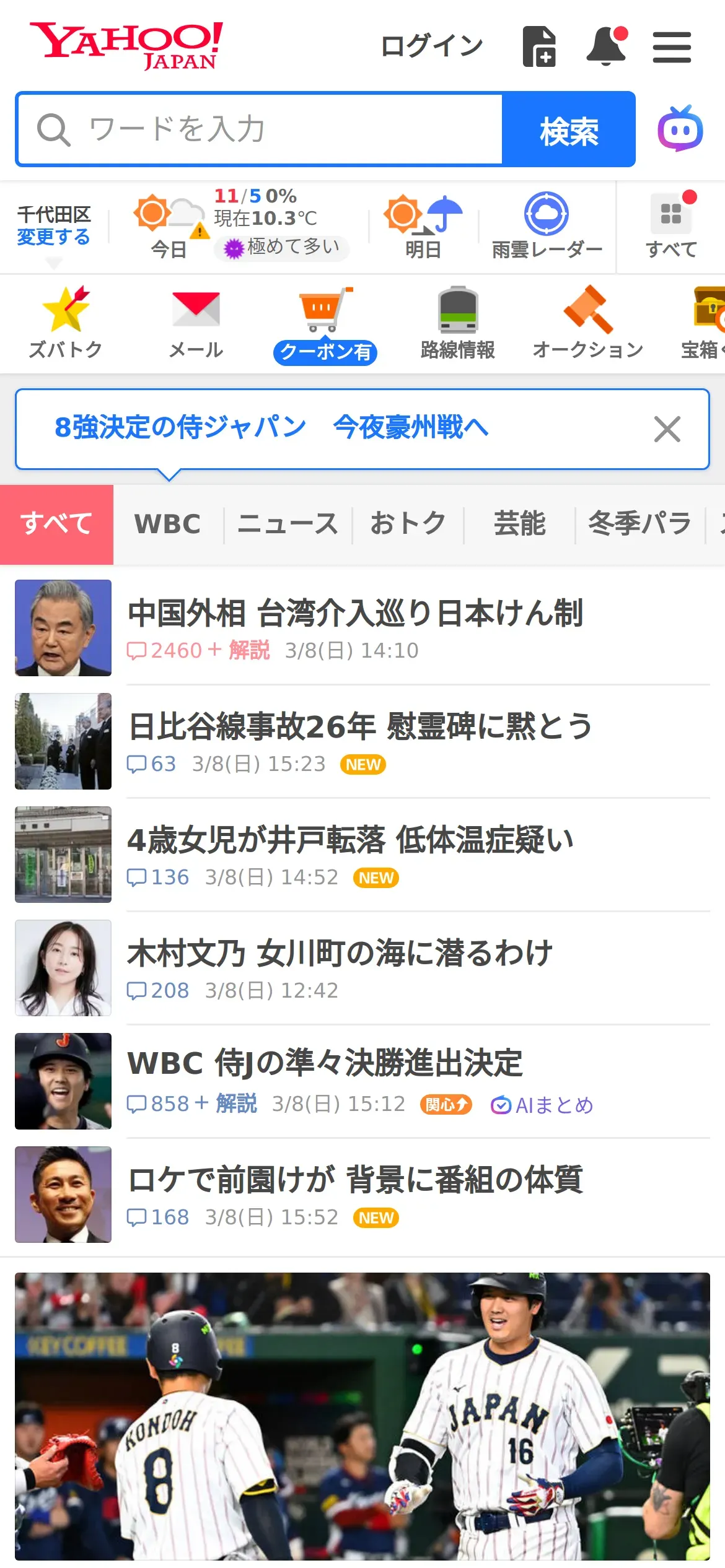This screenshot has height=1568, width=725.
Task: Change location via 変更する link
Action: (53, 237)
